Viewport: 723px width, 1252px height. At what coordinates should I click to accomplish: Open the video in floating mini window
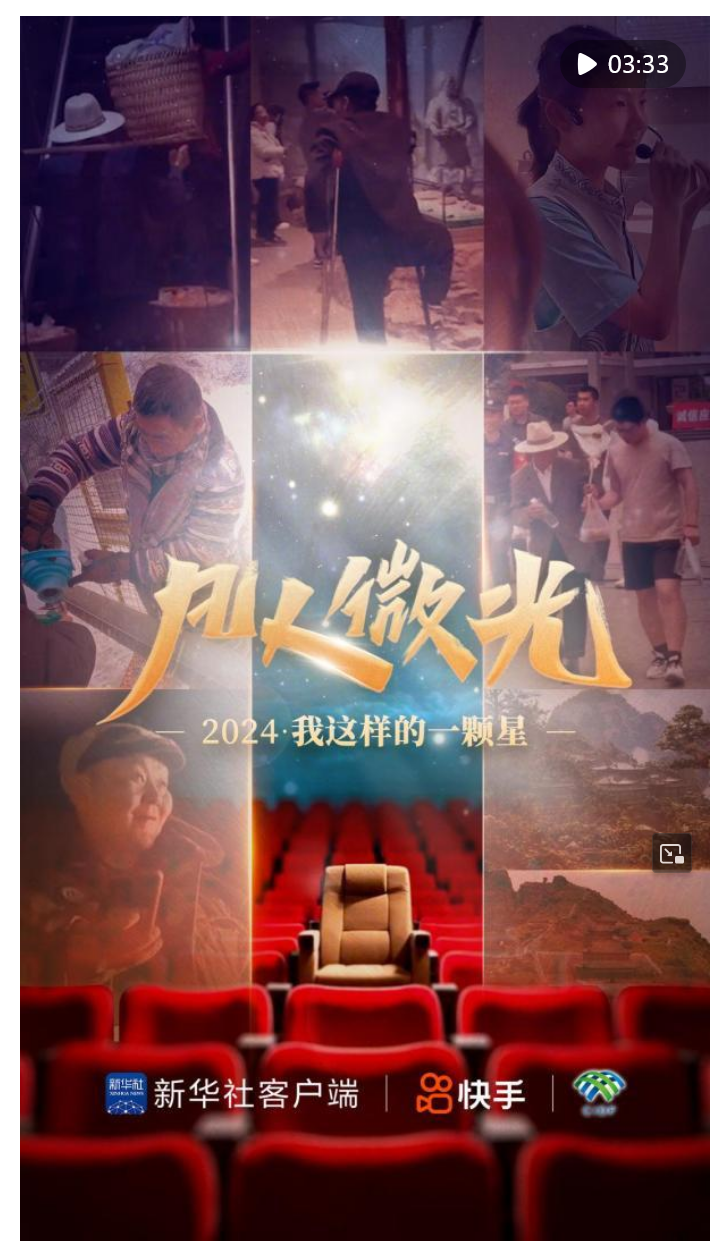pyautogui.click(x=671, y=853)
